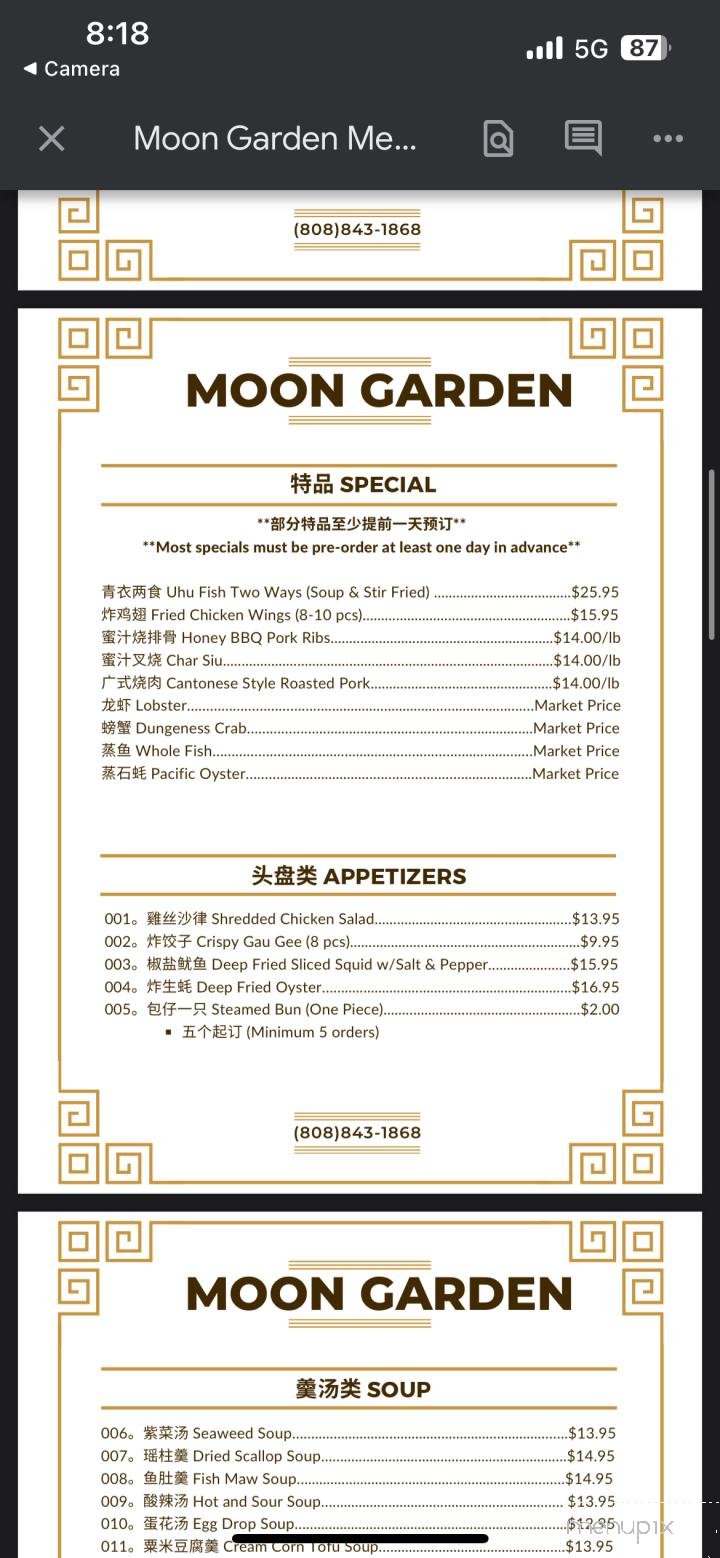Viewport: 720px width, 1558px height.
Task: Tap the Moon Garden Me... document title
Action: point(275,138)
